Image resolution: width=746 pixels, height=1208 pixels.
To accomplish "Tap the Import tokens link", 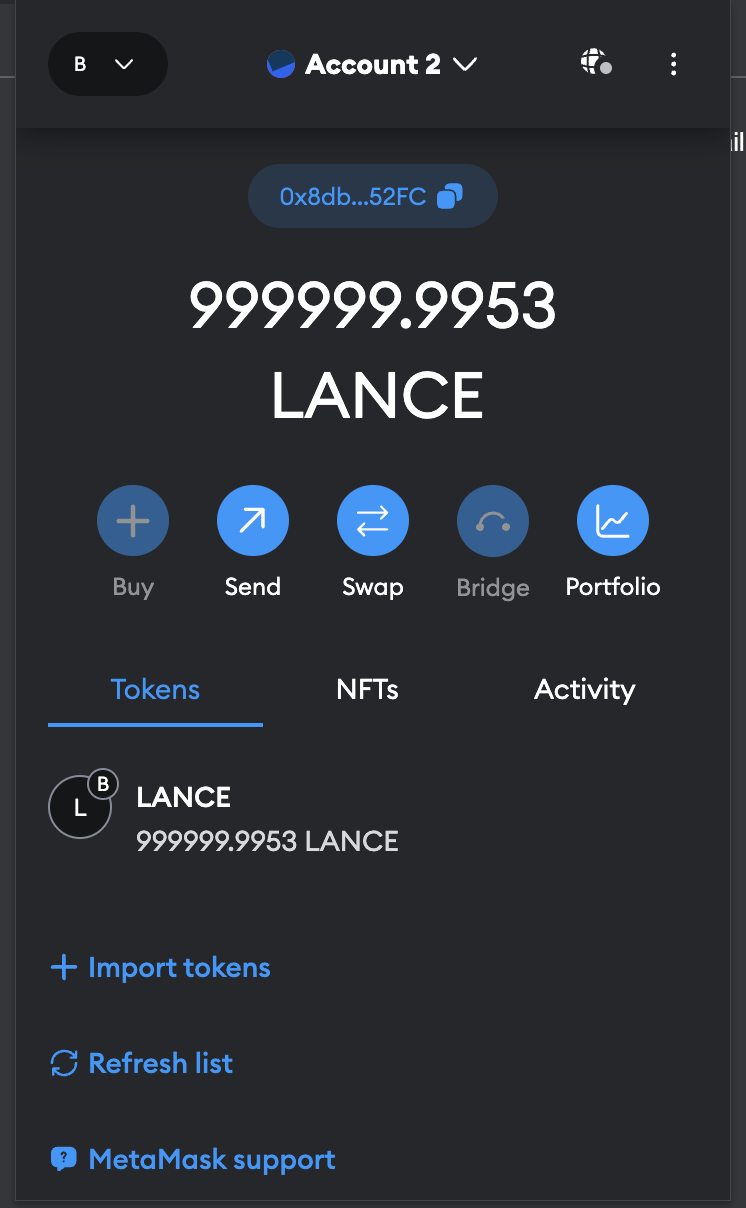I will (x=161, y=968).
